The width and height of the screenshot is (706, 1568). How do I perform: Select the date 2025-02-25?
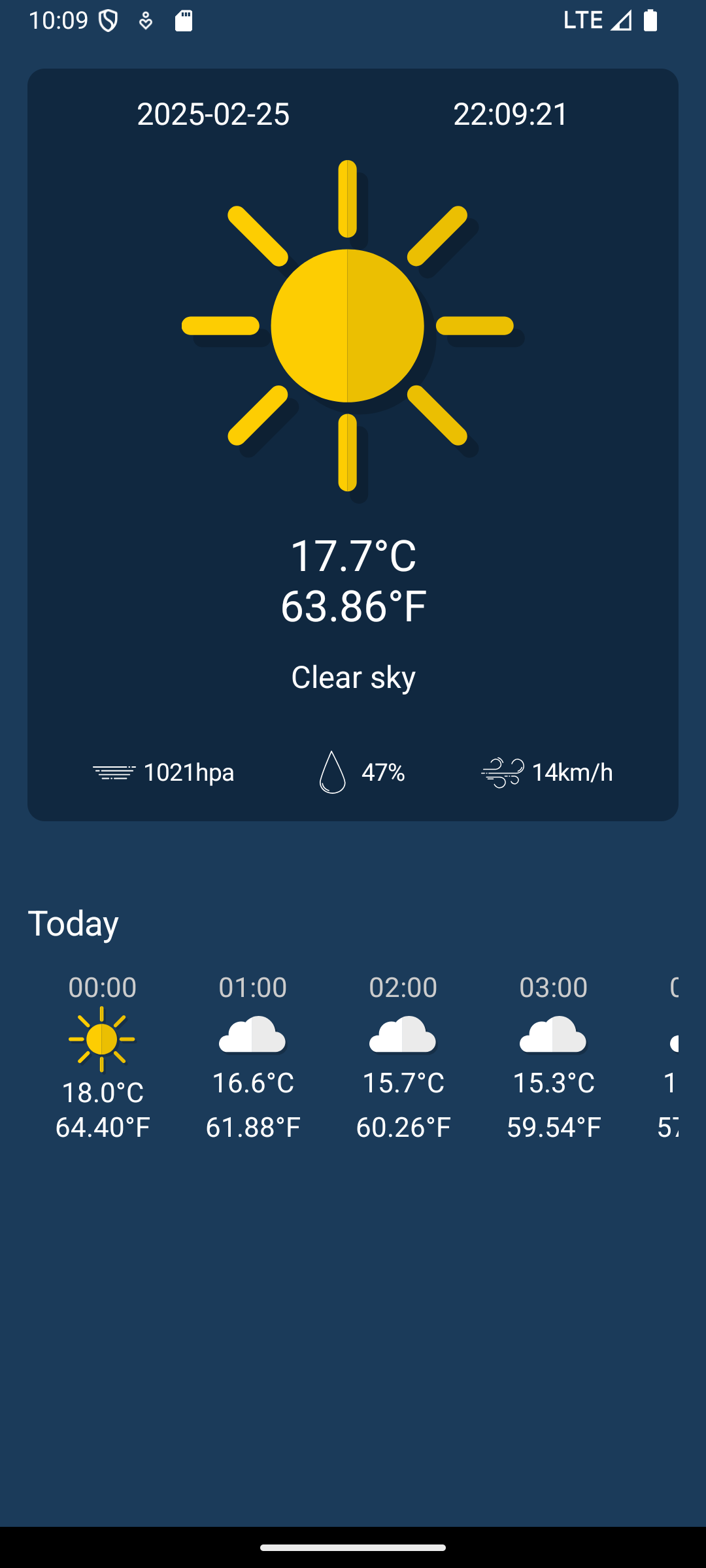coord(214,115)
